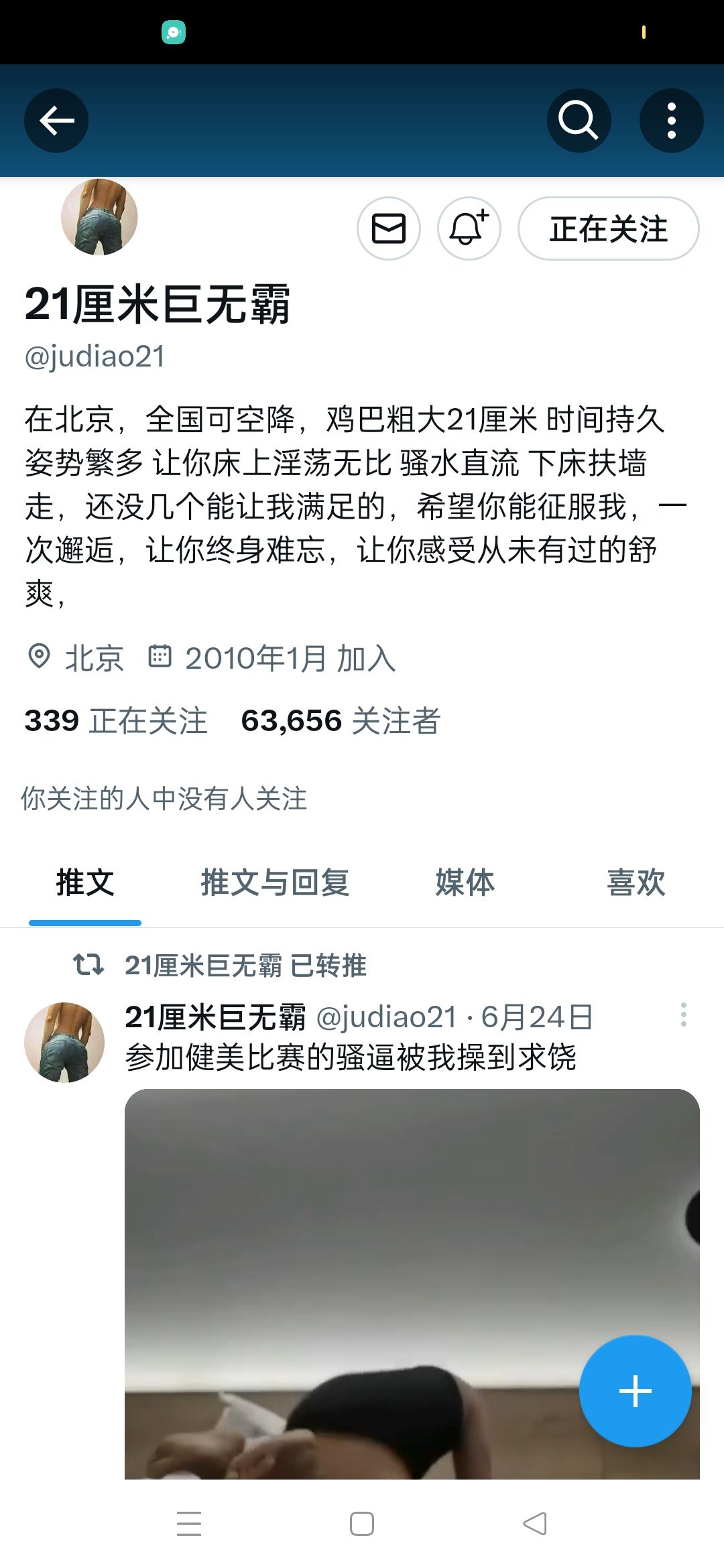Open the profile avatar photo
The height and width of the screenshot is (1568, 724).
tap(99, 217)
